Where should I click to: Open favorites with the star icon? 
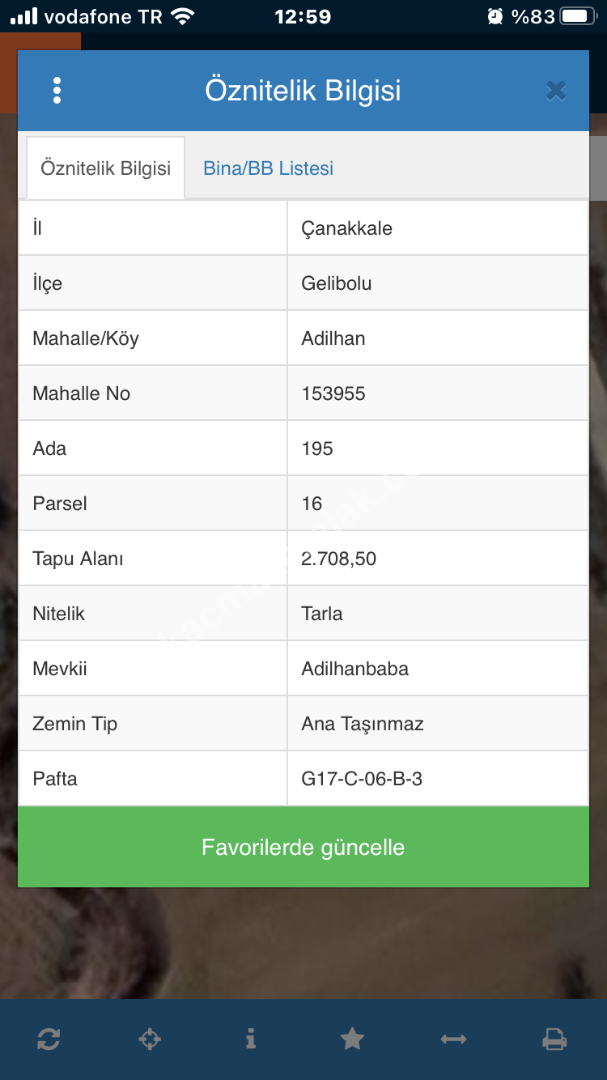(352, 1039)
